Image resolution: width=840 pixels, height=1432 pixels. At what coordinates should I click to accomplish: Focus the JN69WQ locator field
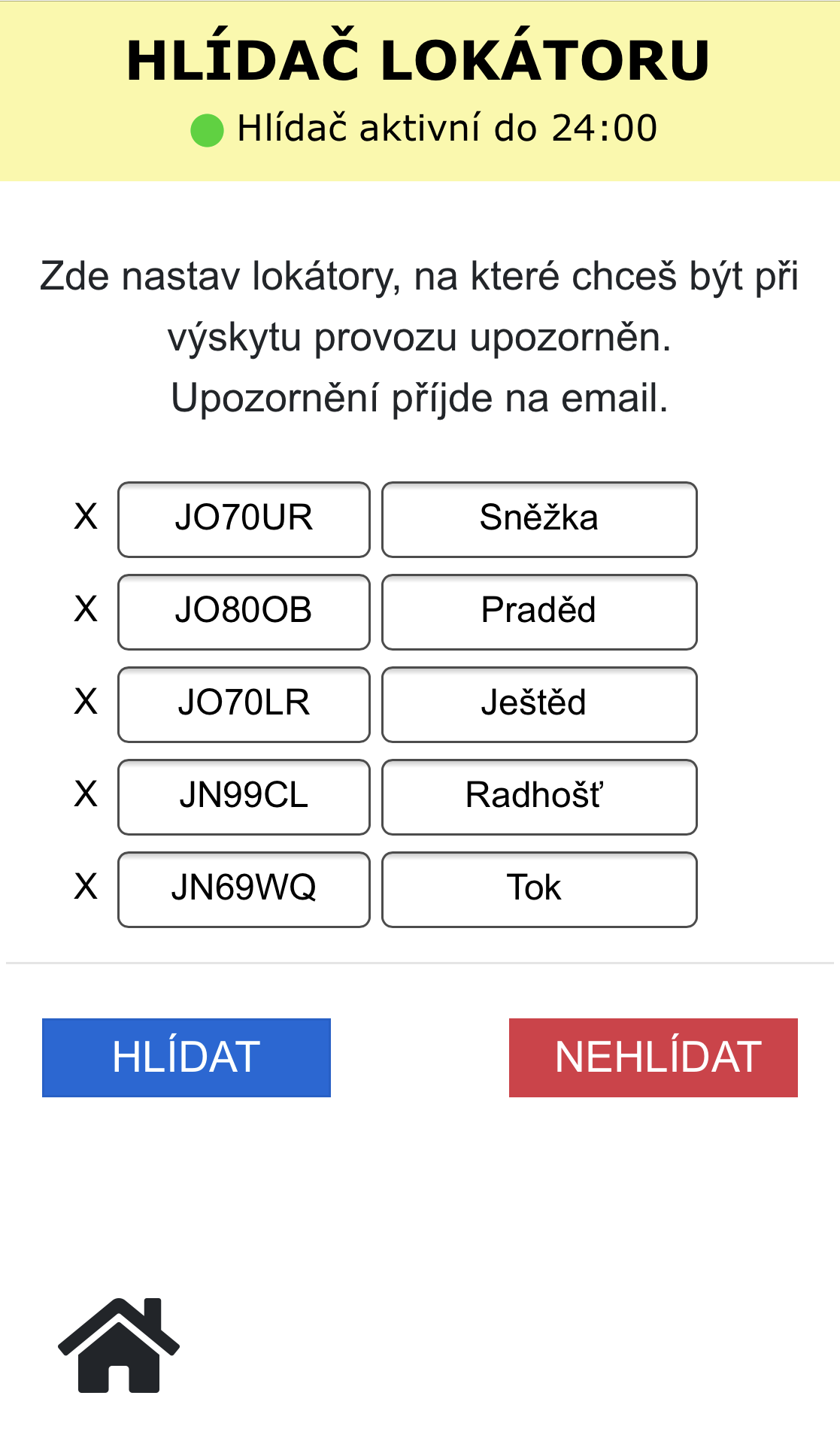click(244, 890)
